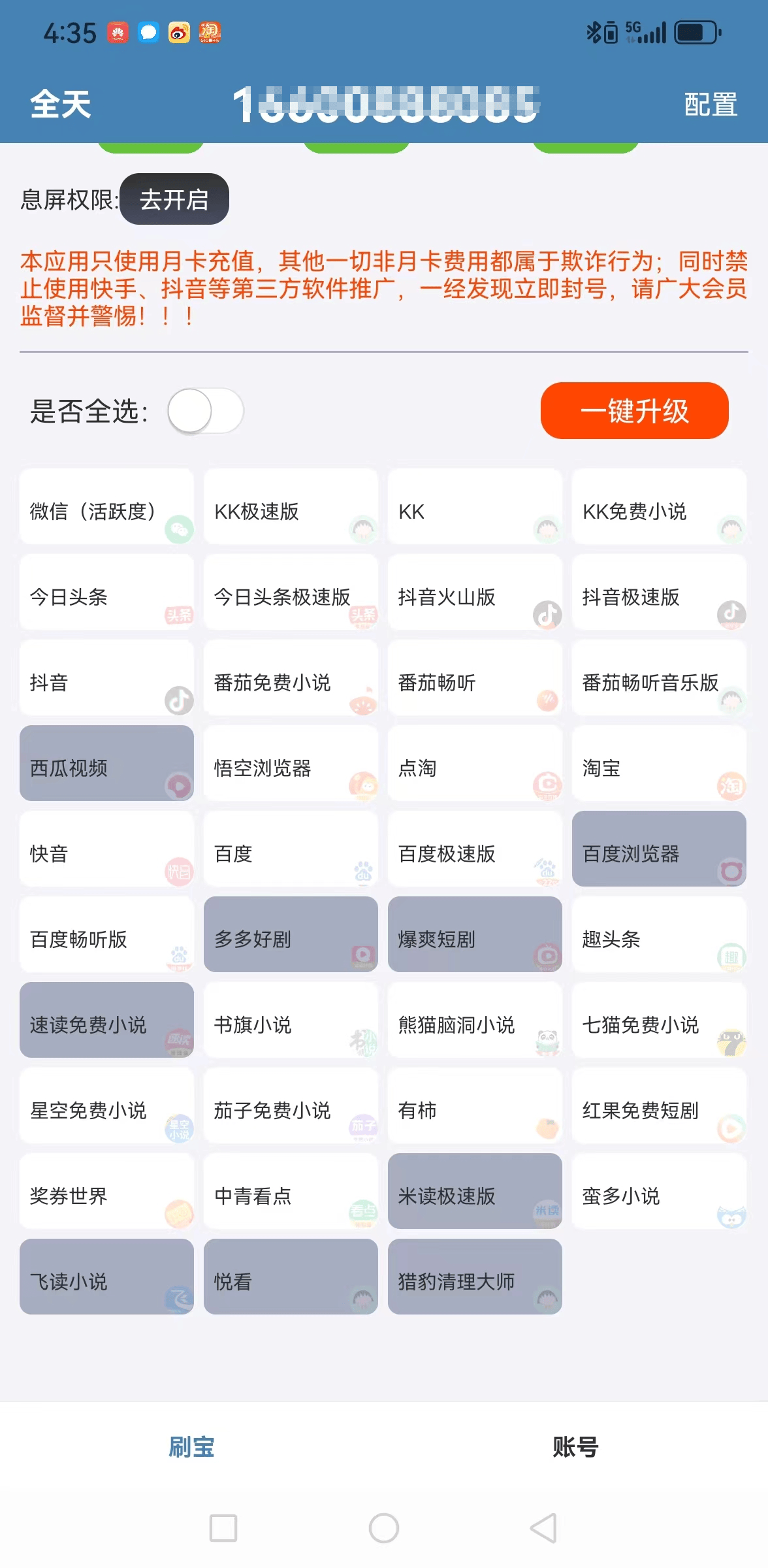Image resolution: width=768 pixels, height=1568 pixels.
Task: Deselect the 百度浏览器 tile
Action: 659,849
